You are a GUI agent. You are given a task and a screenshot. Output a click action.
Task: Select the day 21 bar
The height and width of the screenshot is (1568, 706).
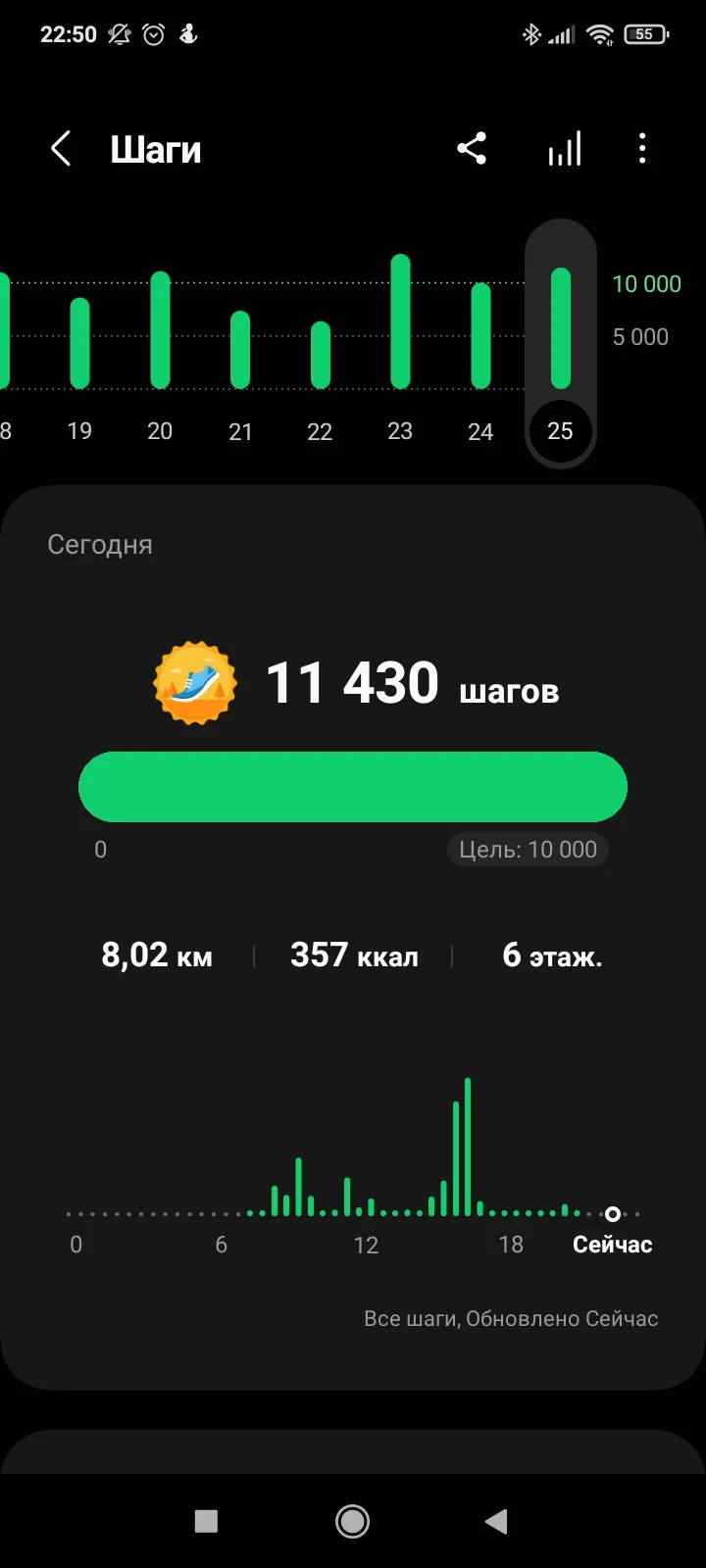pos(240,350)
